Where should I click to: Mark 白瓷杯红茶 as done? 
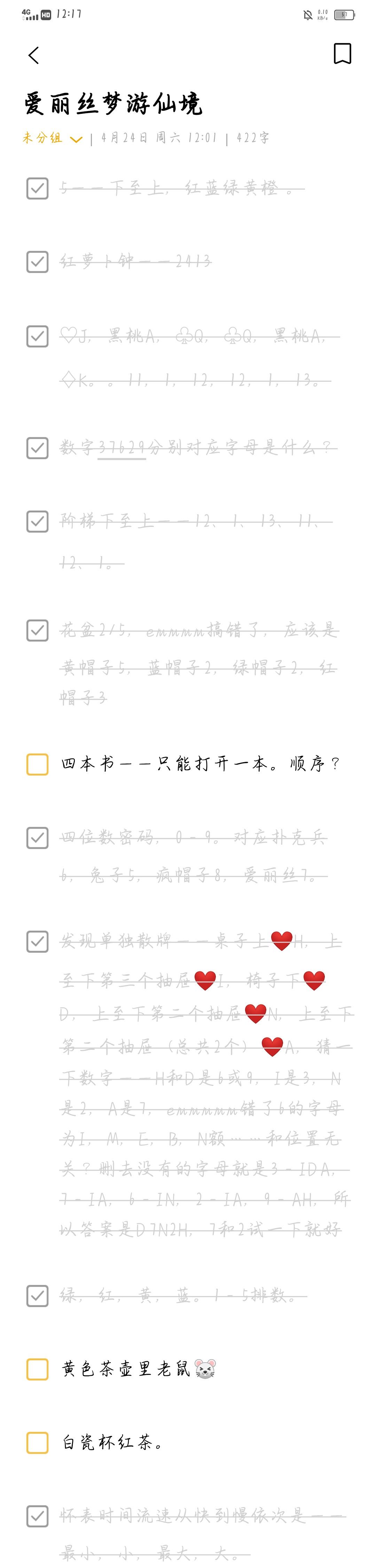tap(38, 1442)
